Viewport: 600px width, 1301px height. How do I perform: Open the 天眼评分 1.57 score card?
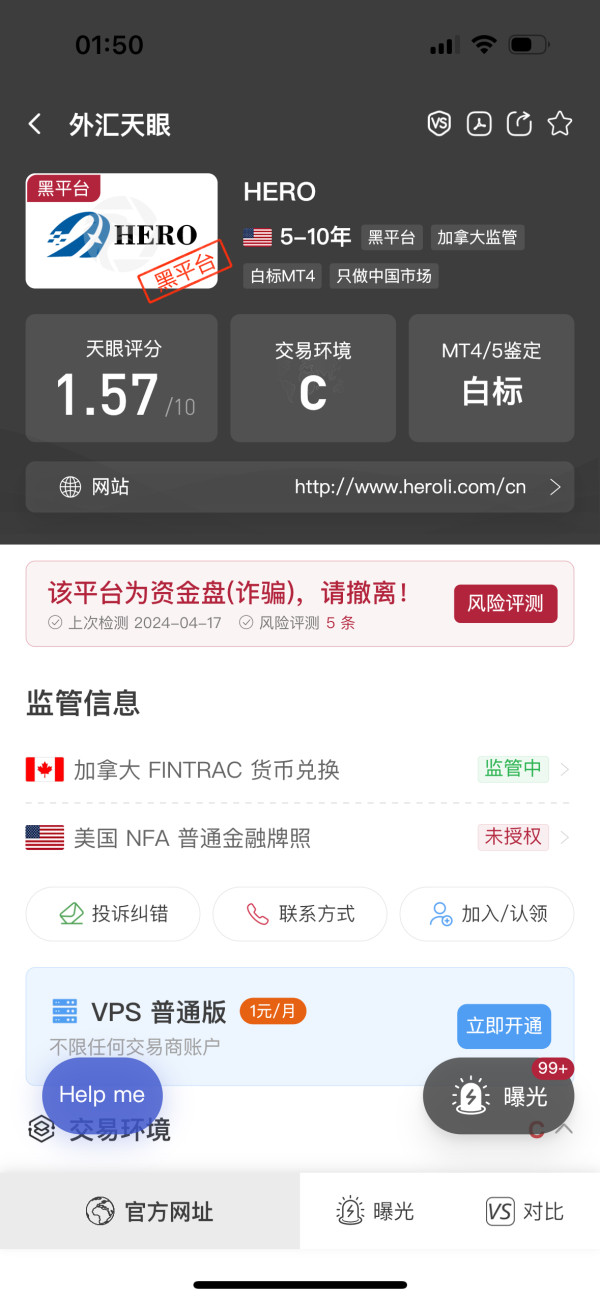(121, 378)
